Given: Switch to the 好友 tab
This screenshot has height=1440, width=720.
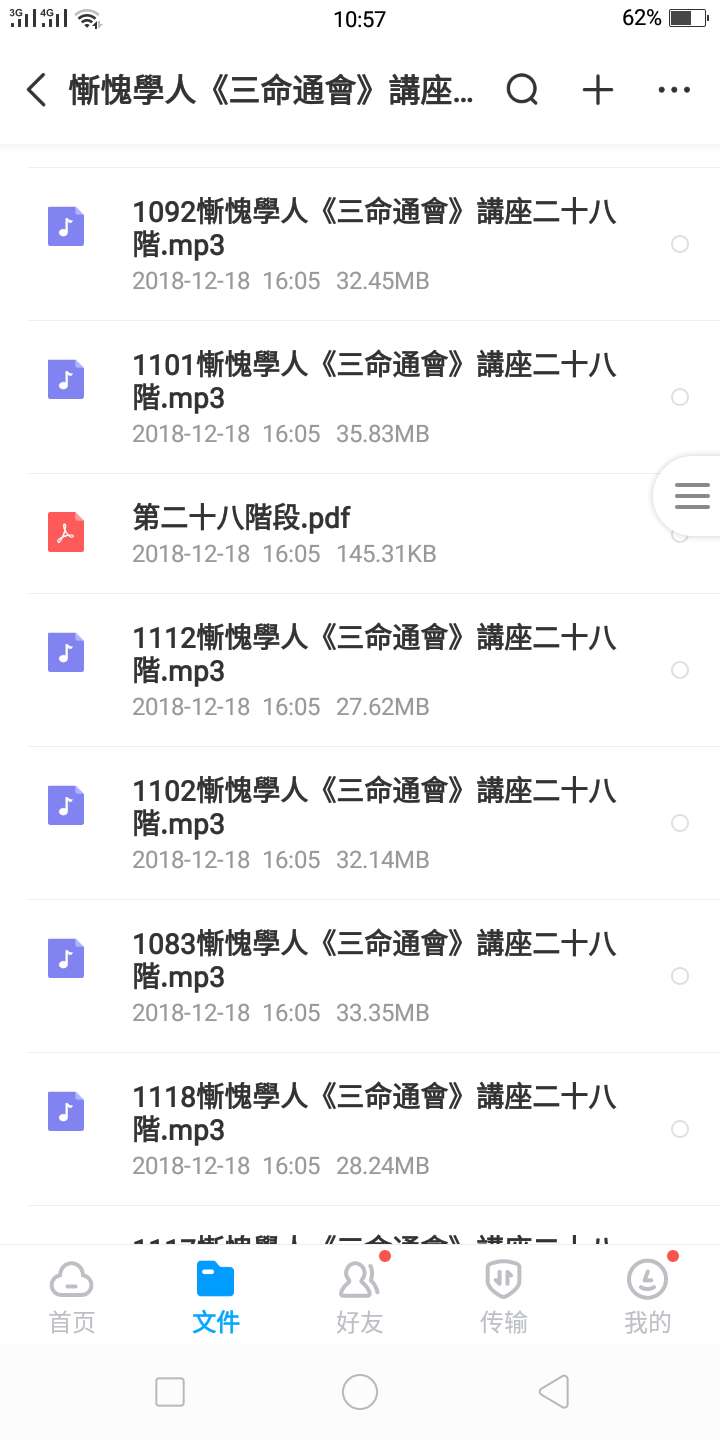Looking at the screenshot, I should 360,1296.
